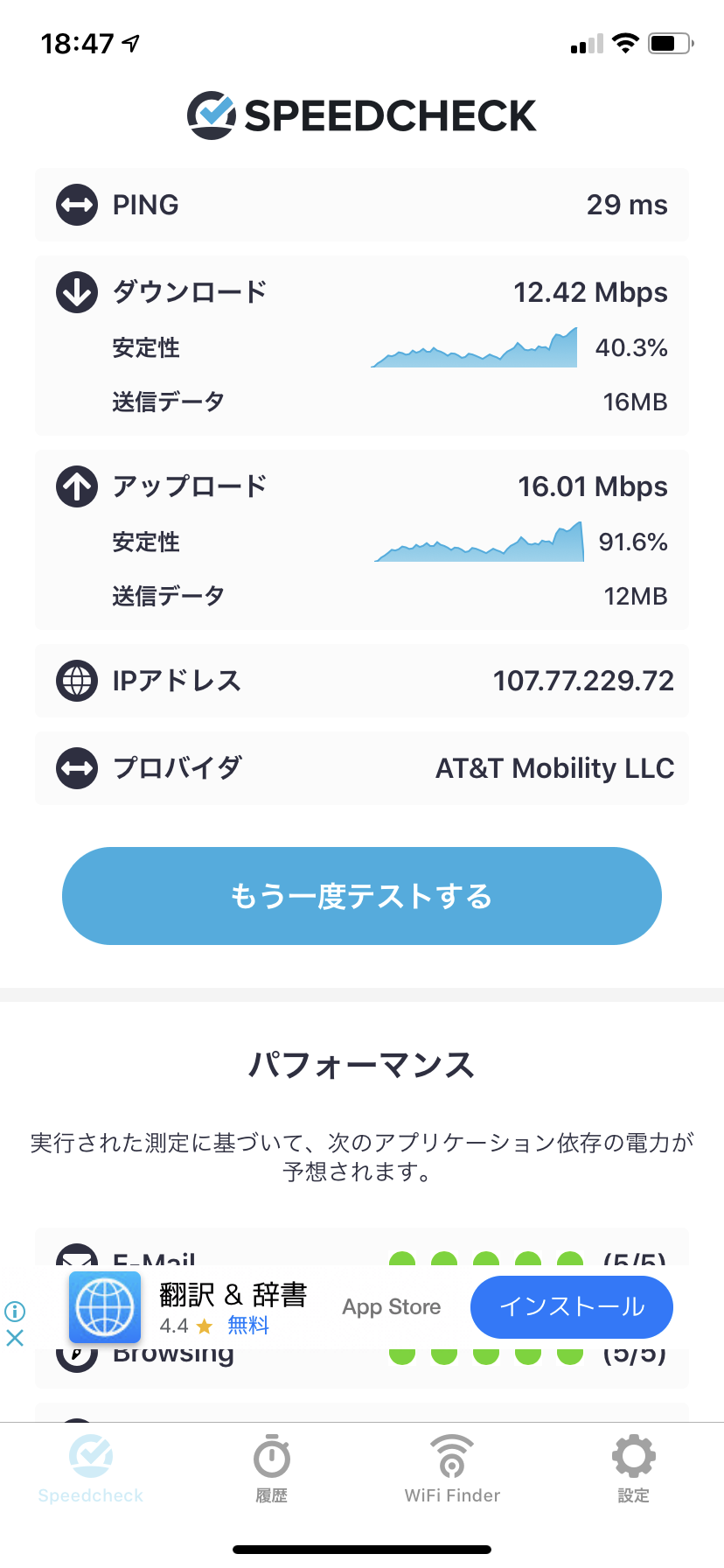
Task: Open the WiFi Finder tab
Action: pos(452,1468)
